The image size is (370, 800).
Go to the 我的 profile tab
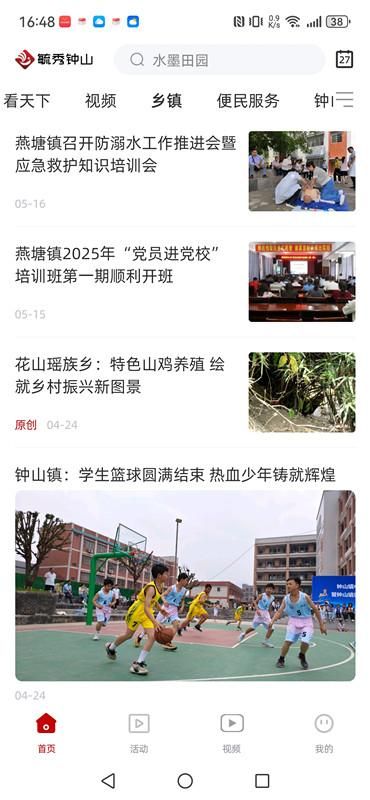pyautogui.click(x=324, y=733)
